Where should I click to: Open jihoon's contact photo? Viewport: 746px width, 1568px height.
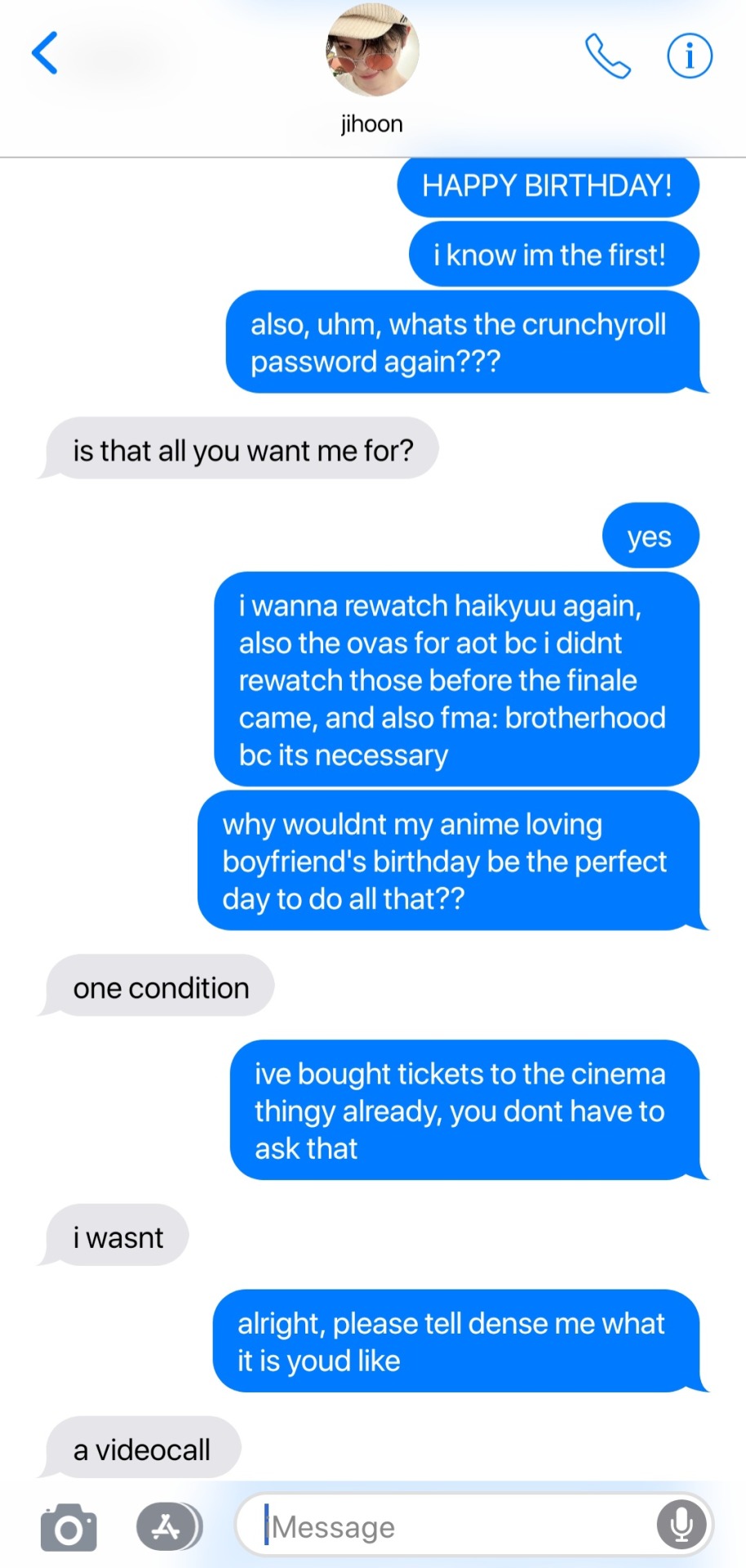372,51
